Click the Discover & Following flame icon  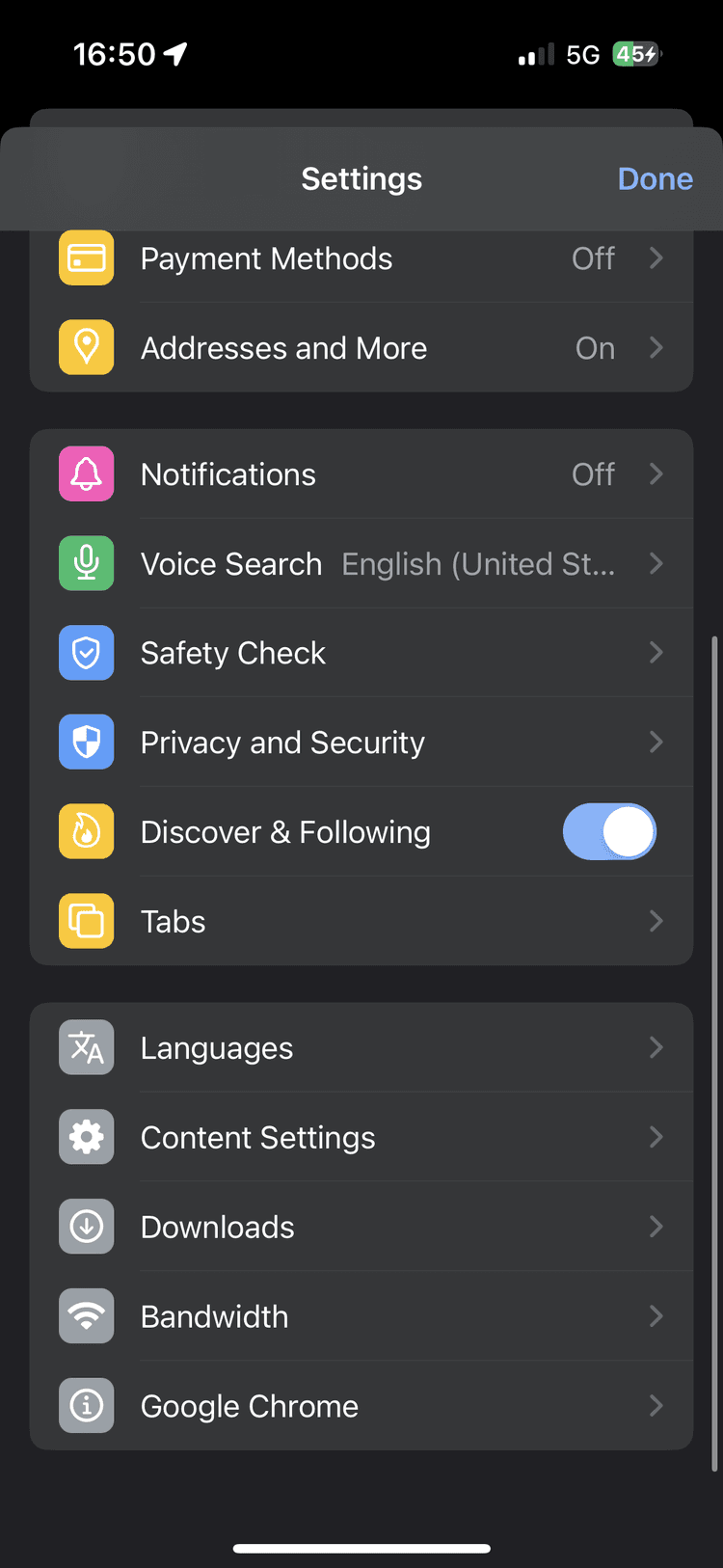86,831
